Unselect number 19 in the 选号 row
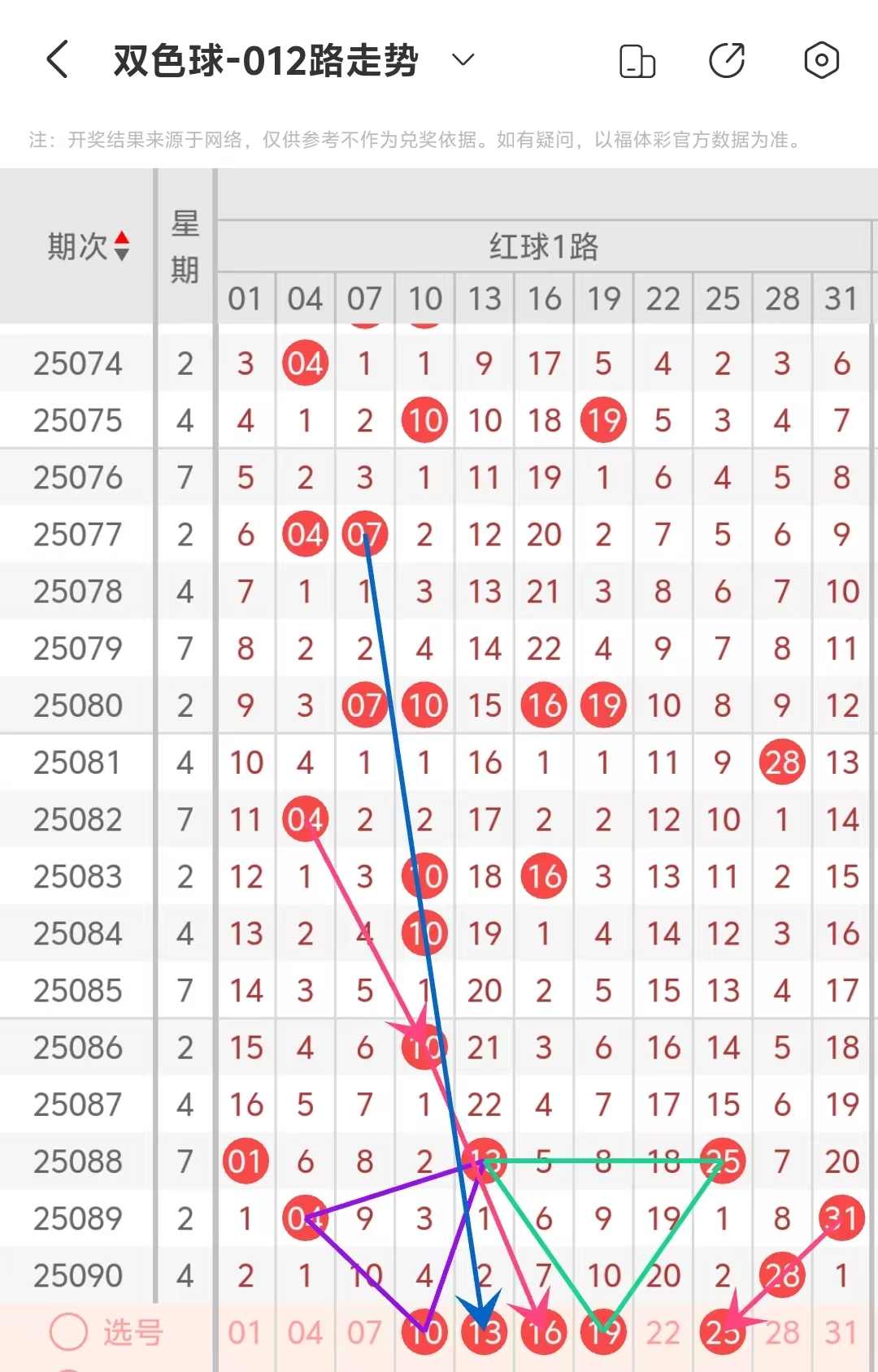This screenshot has width=878, height=1372. click(x=603, y=1332)
